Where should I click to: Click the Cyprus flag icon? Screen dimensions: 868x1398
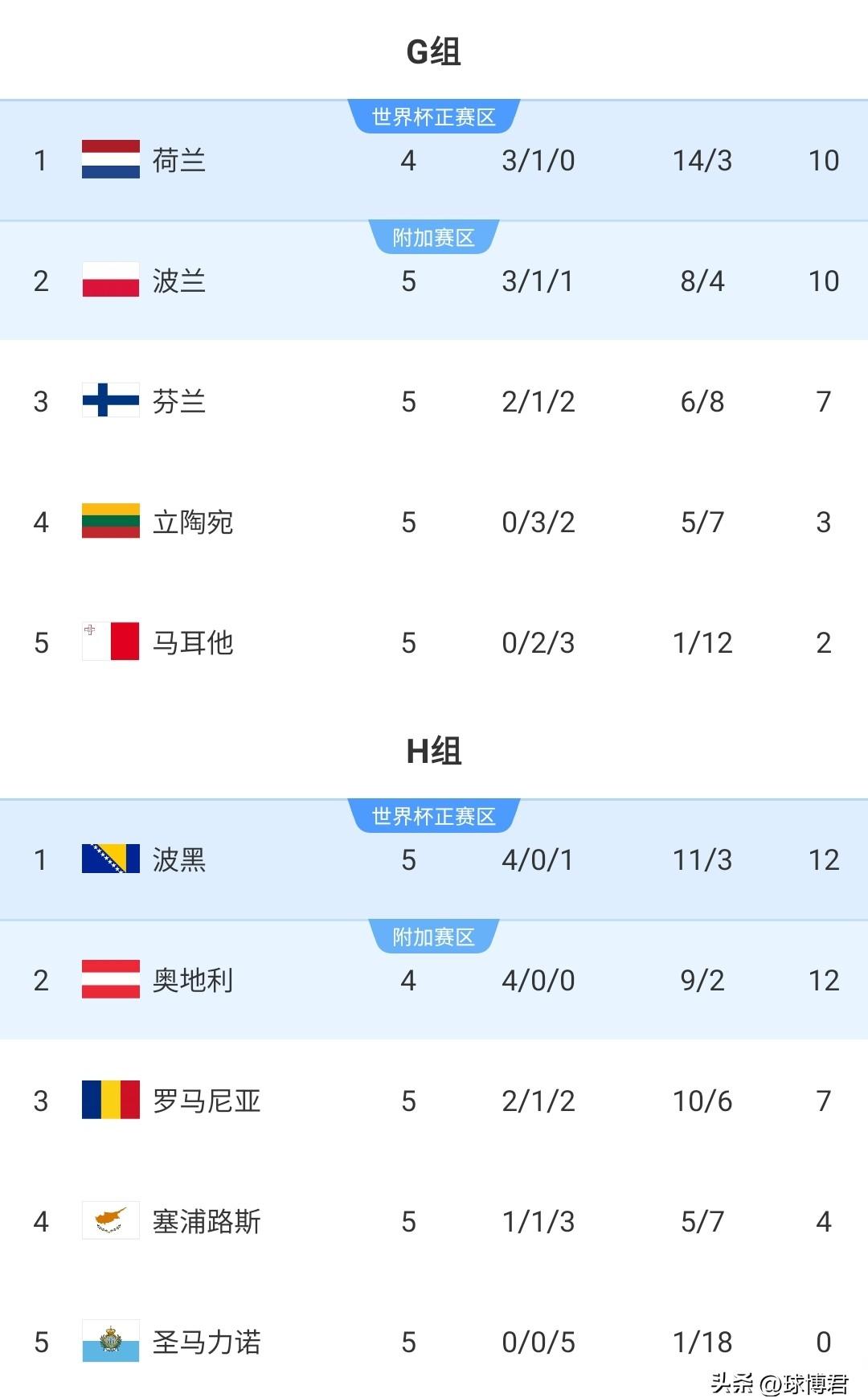click(110, 1221)
